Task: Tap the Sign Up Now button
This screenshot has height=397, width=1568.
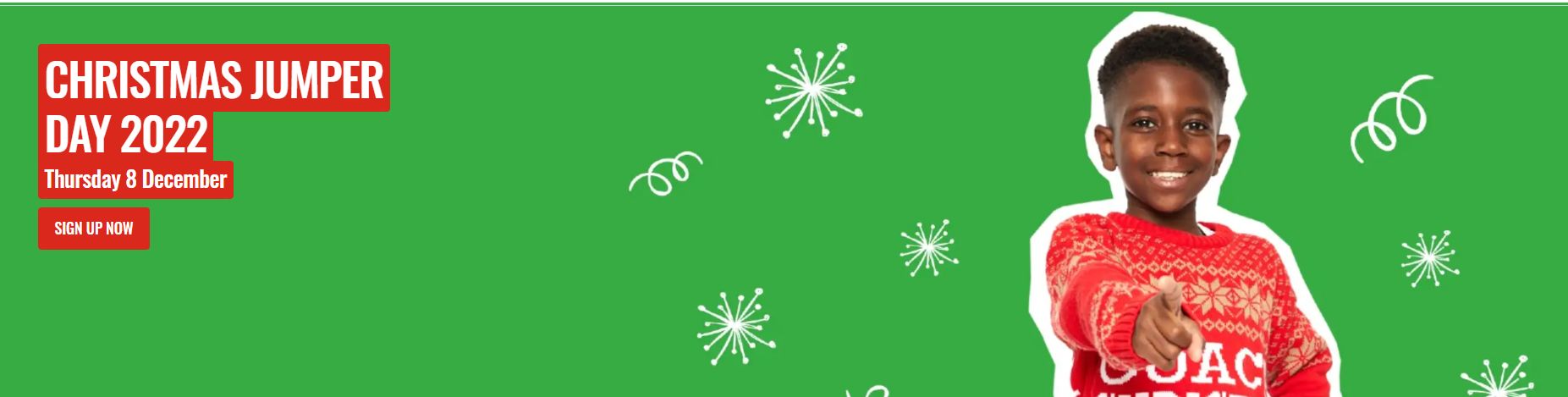Action: [x=94, y=229]
